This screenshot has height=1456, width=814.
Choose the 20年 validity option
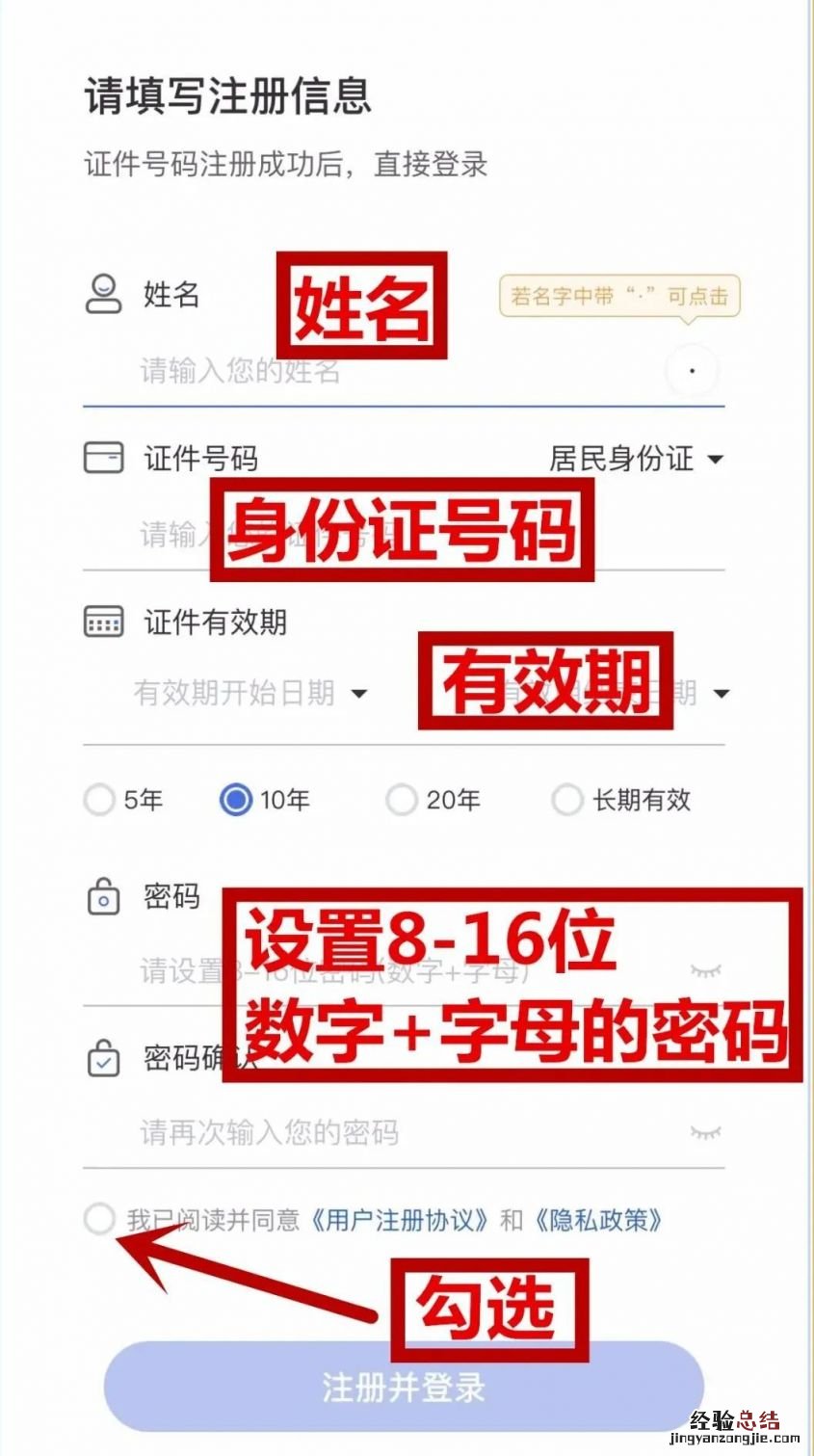click(x=402, y=800)
